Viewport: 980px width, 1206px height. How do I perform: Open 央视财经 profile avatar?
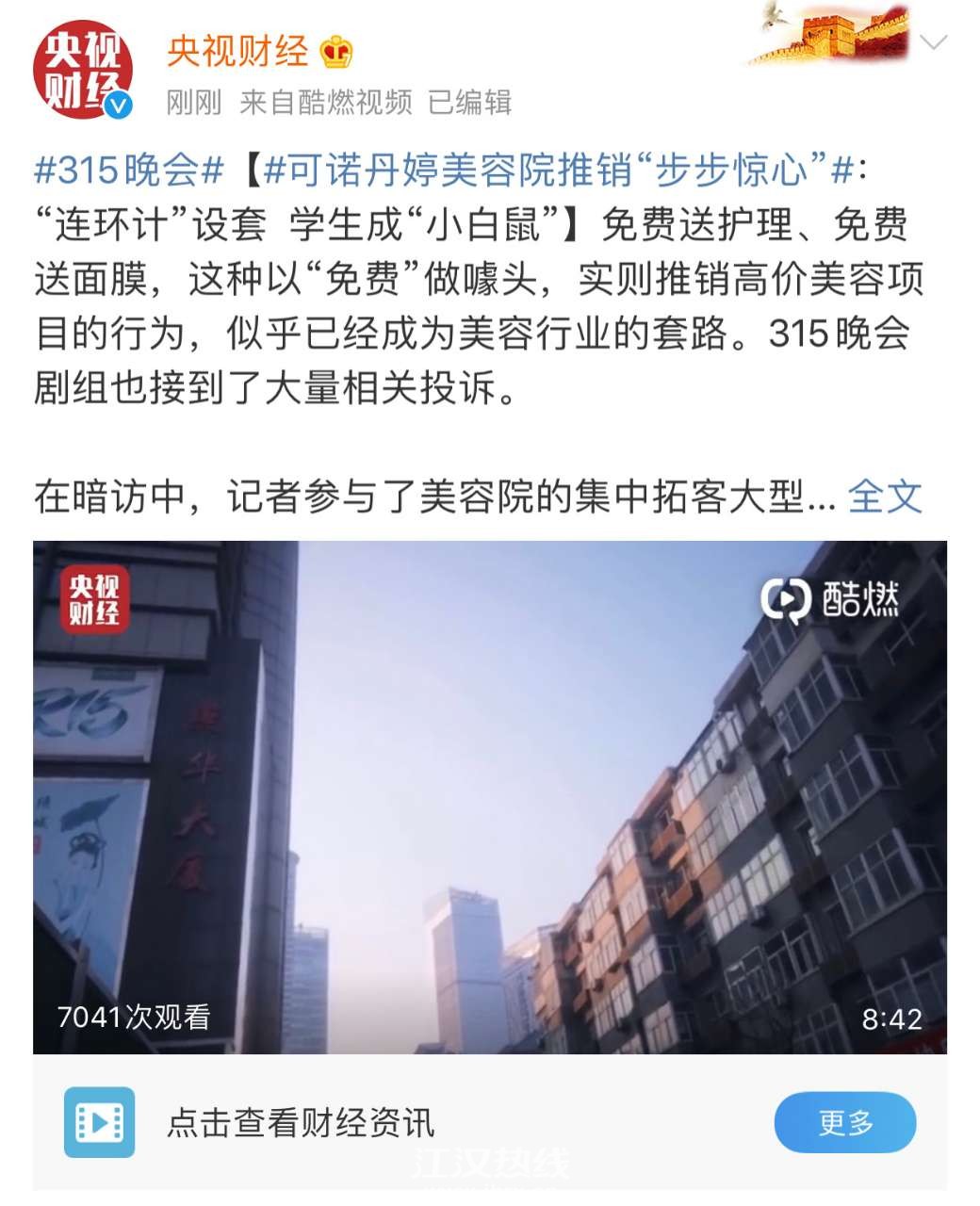click(83, 71)
